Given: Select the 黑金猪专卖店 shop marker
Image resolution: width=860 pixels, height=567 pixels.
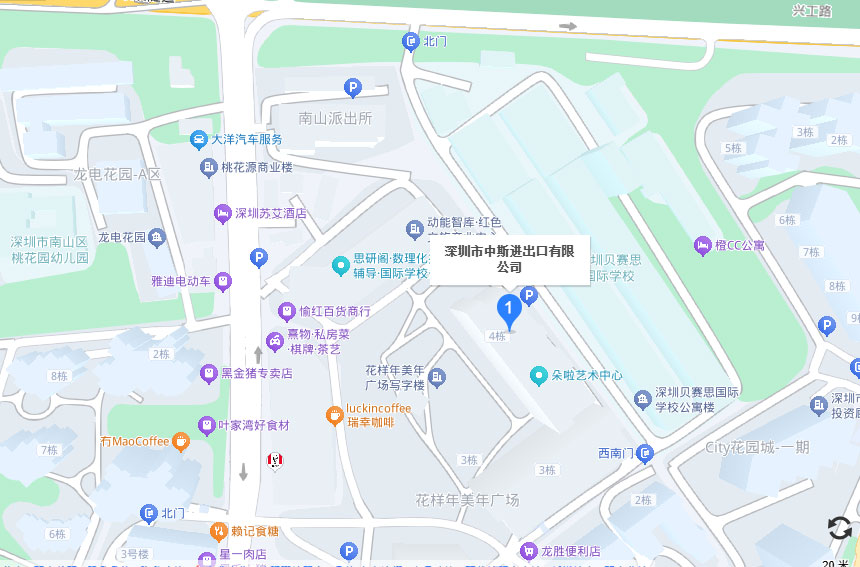Looking at the screenshot, I should (x=208, y=373).
